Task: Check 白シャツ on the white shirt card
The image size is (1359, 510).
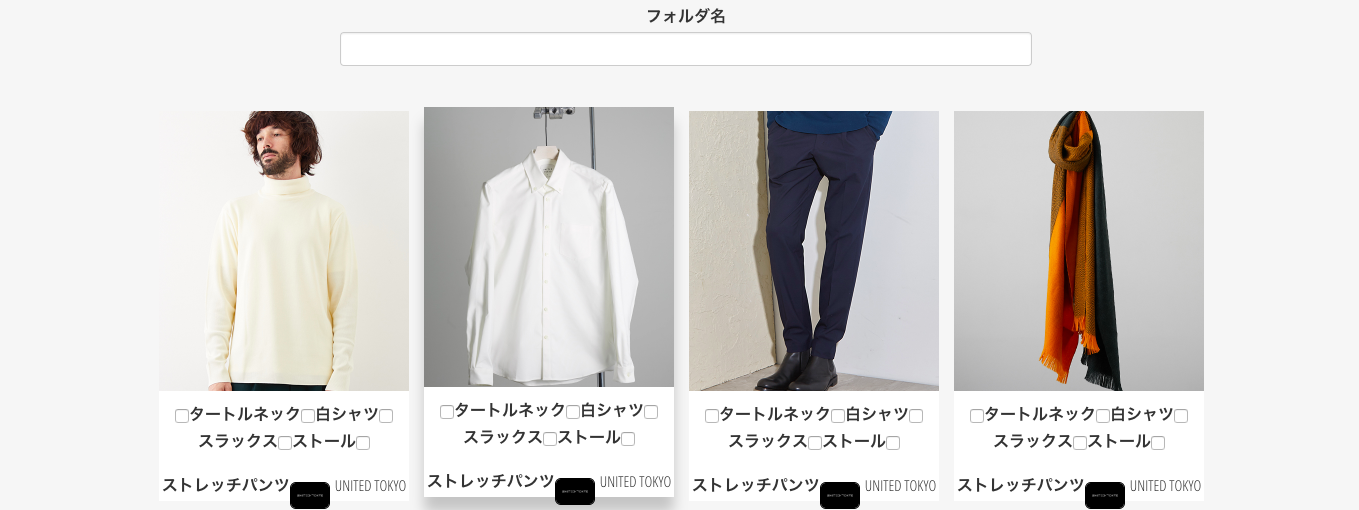Action: 573,412
